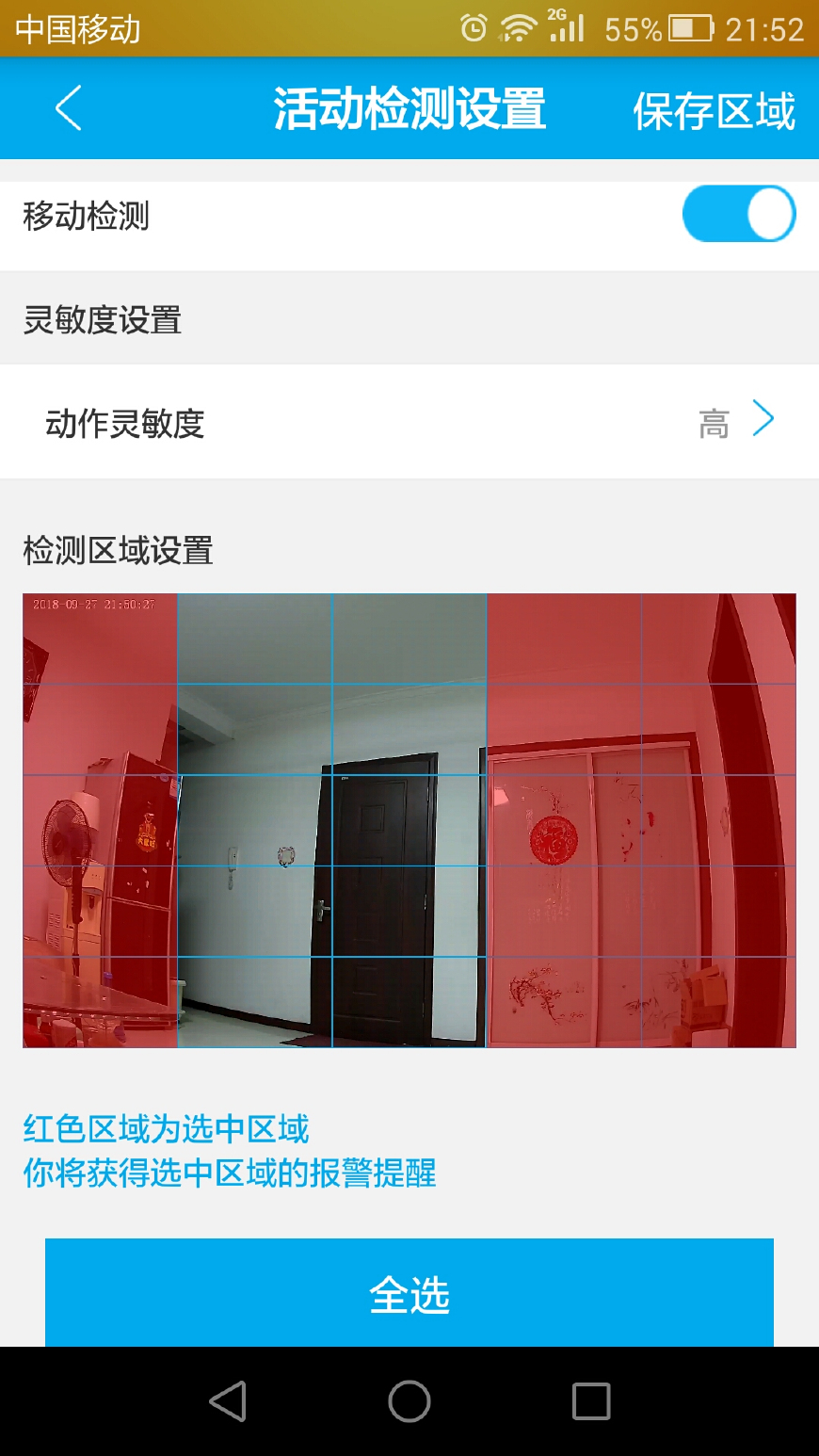This screenshot has height=1456, width=819.
Task: Tap the 活动检测设置 title bar
Action: 409,107
